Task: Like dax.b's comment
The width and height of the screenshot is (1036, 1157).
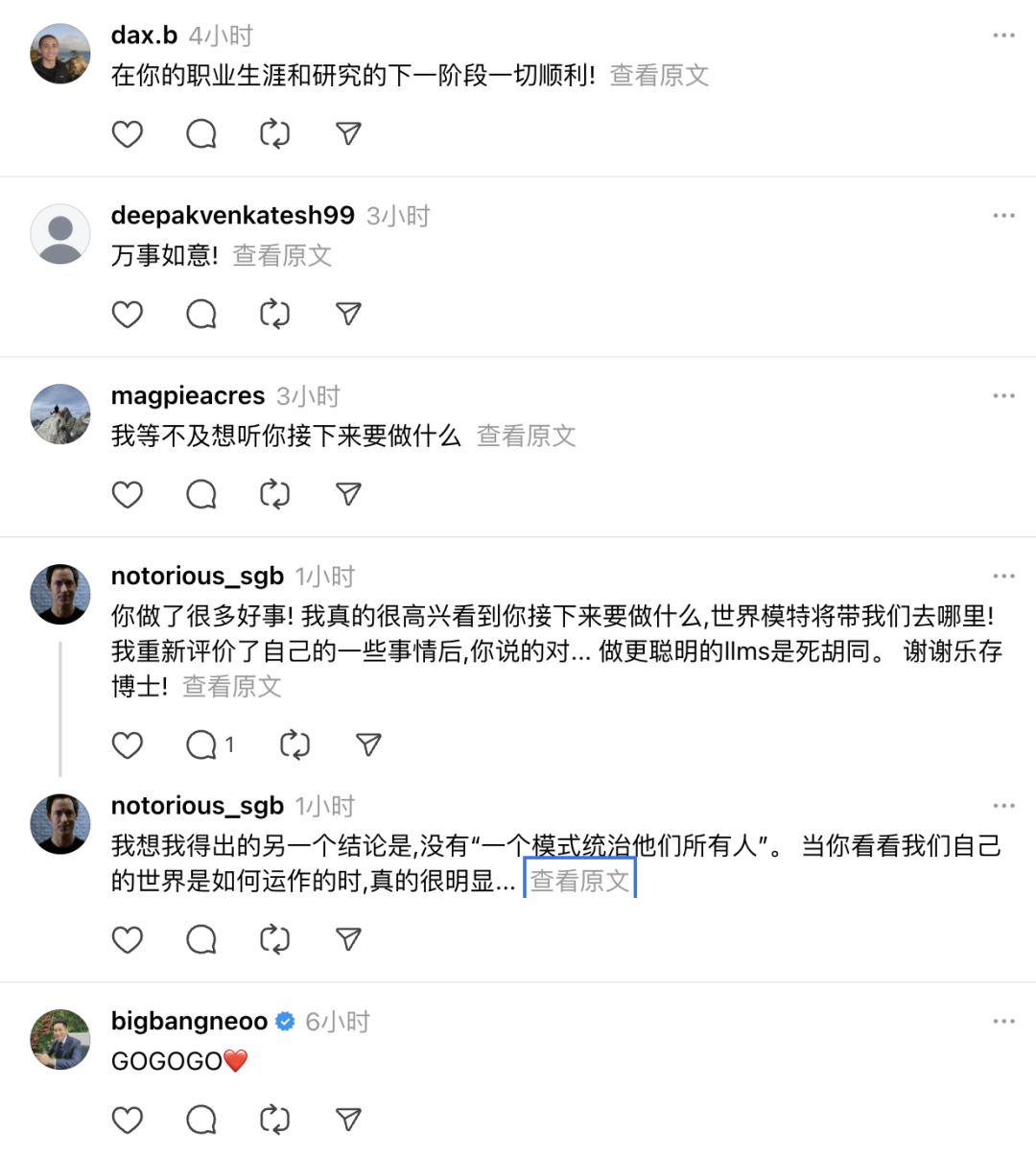Action: pos(128,134)
